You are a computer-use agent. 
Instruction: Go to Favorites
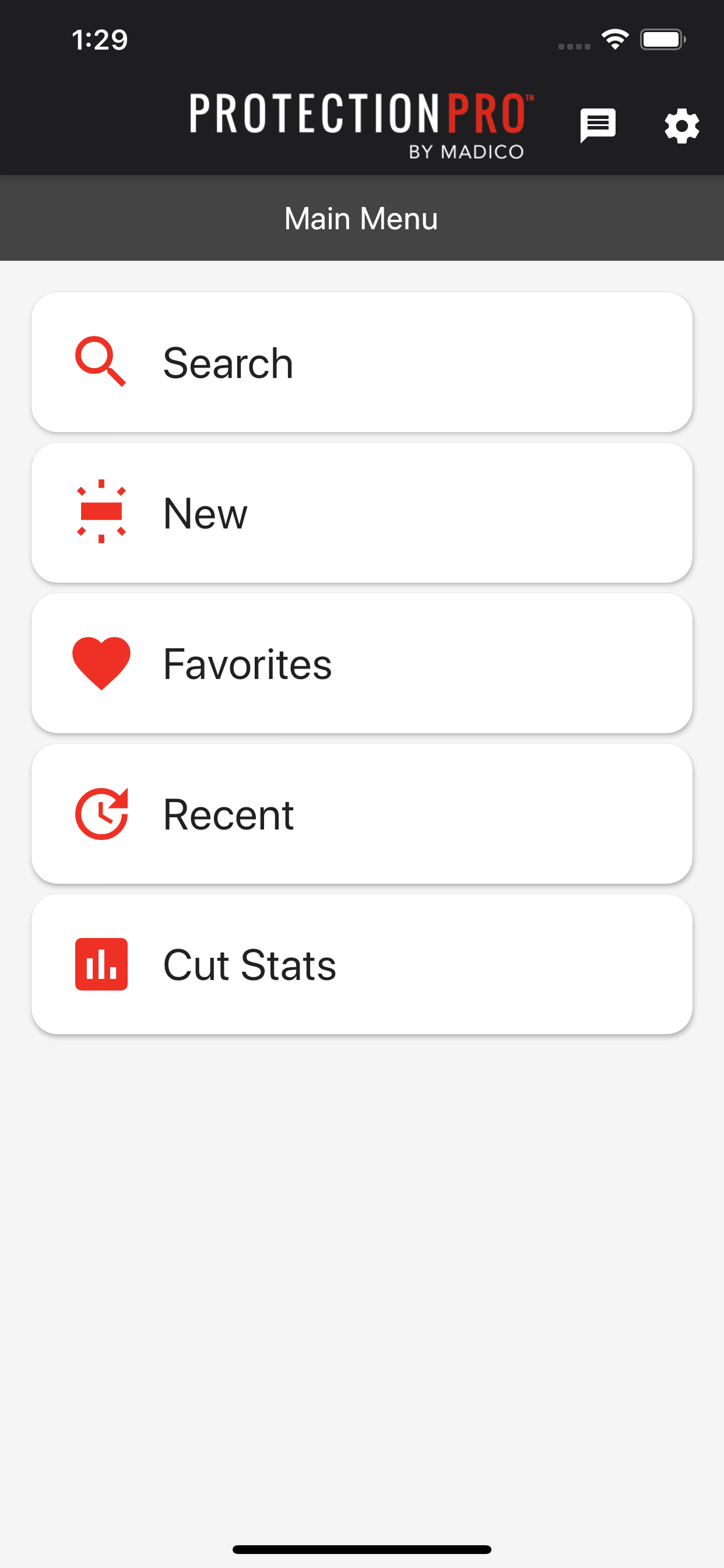(362, 663)
